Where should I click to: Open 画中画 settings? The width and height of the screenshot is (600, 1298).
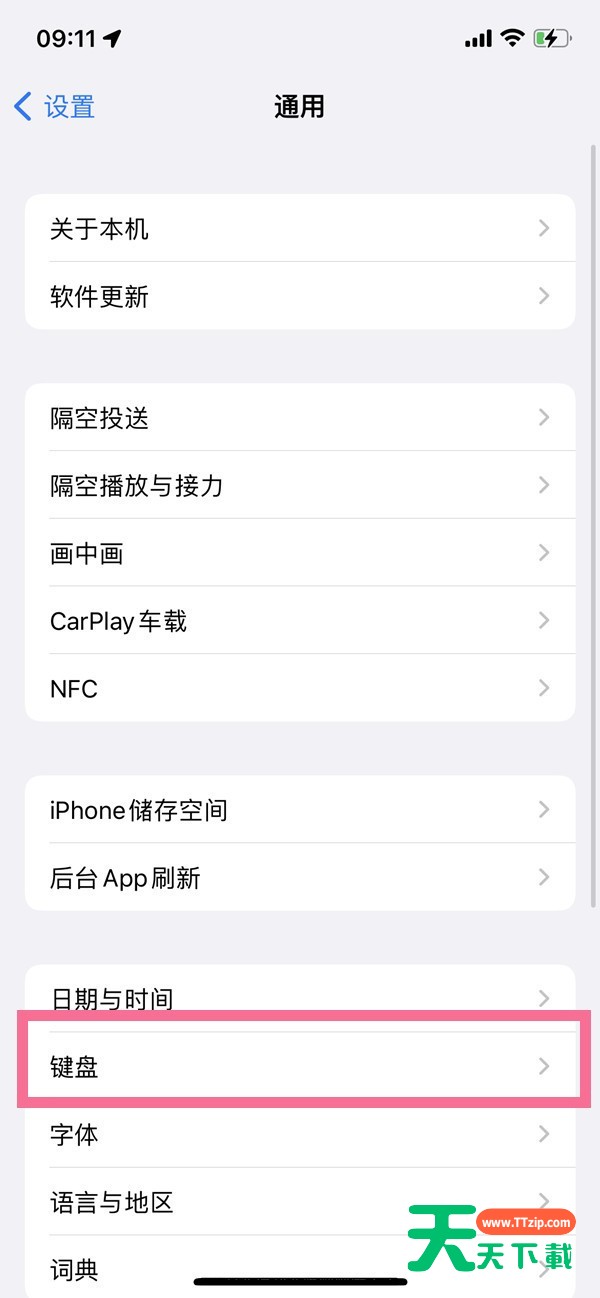[300, 553]
